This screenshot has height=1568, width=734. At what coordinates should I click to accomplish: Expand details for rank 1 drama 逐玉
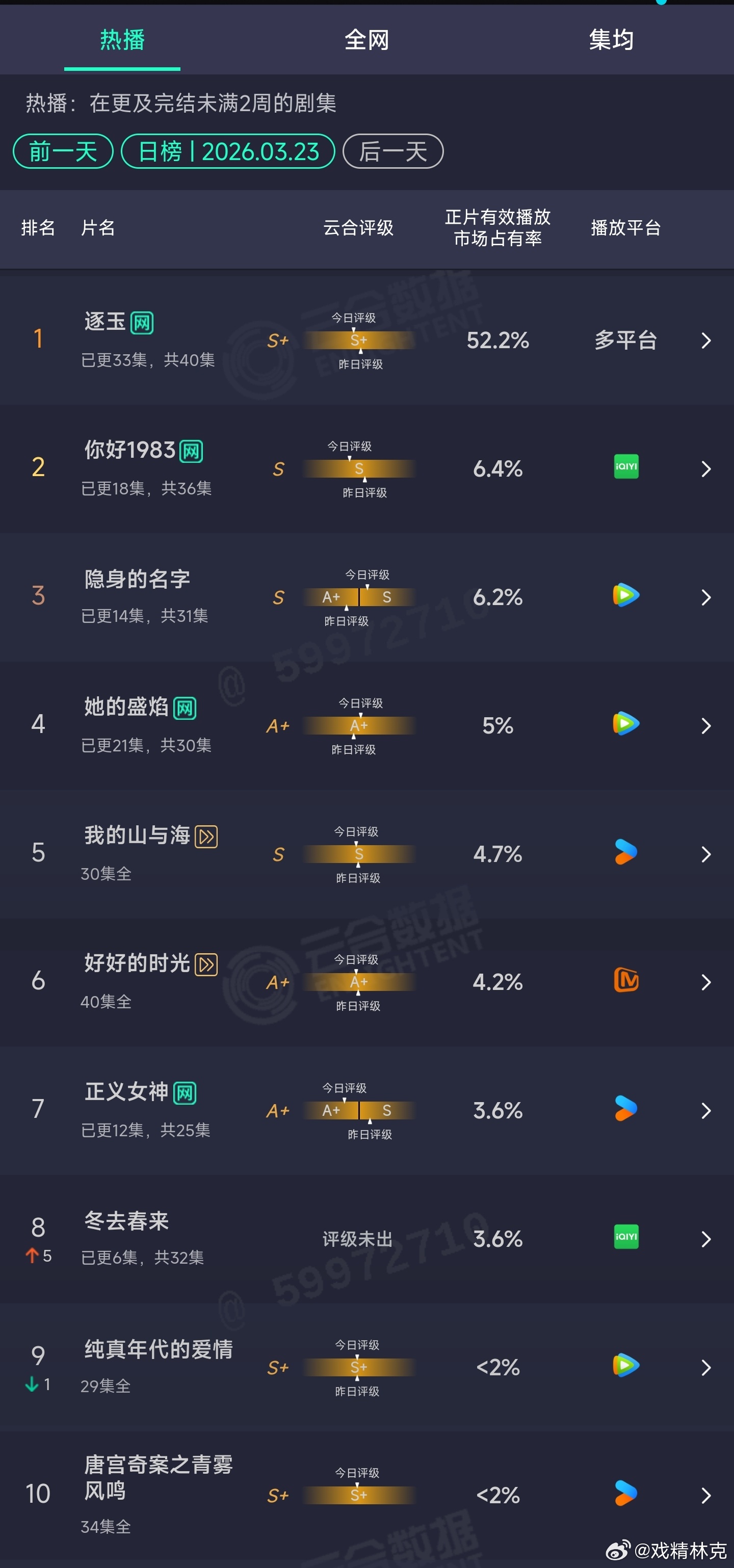706,341
